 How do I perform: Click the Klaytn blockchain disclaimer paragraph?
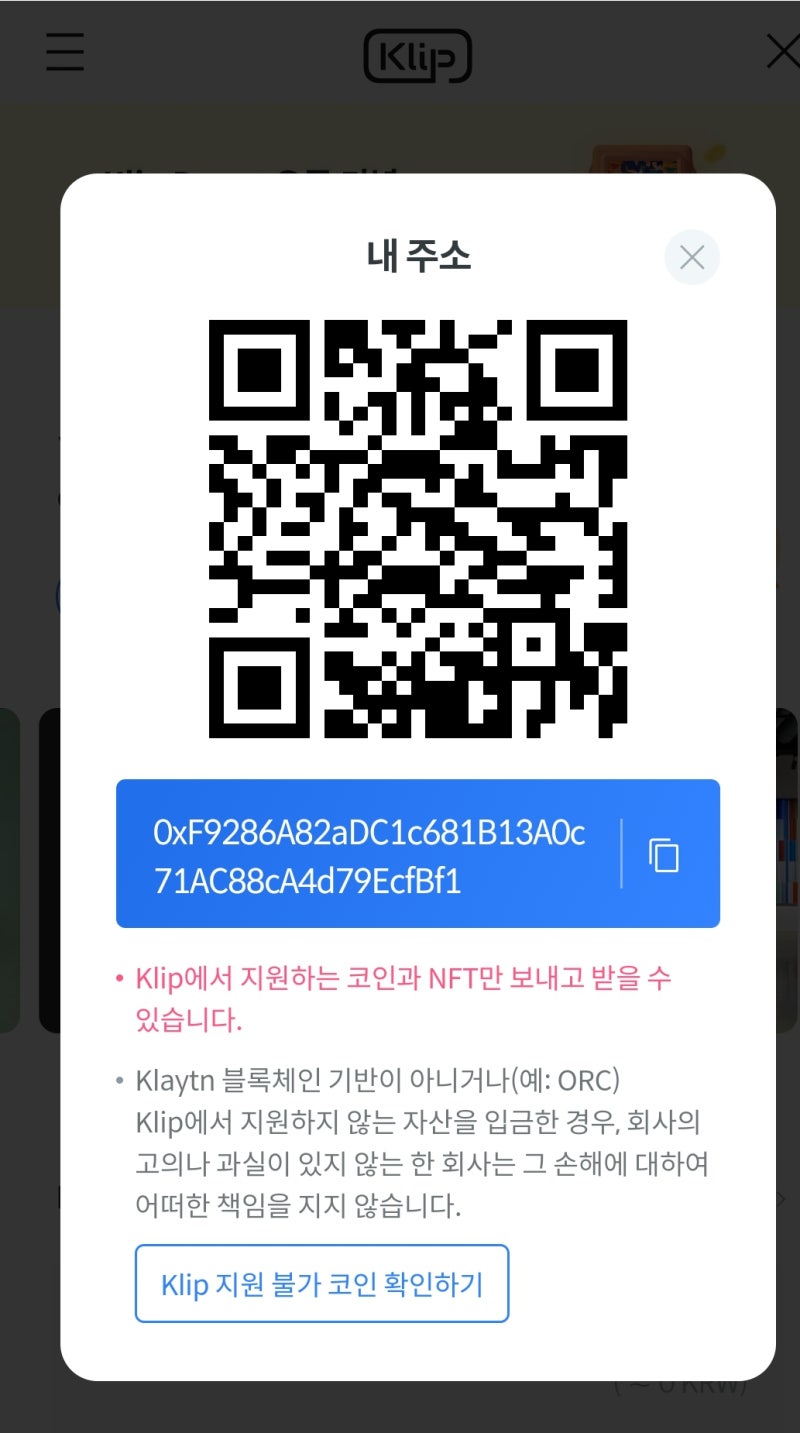pyautogui.click(x=420, y=1140)
